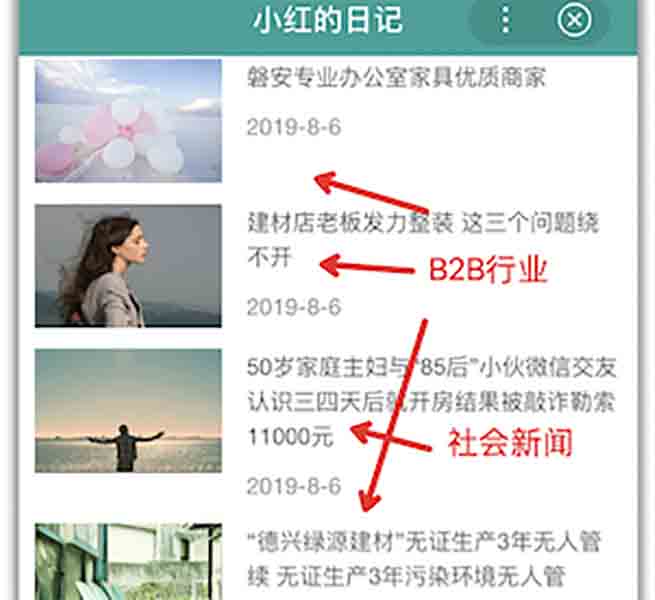Close the 小红的日记 mini program
Image resolution: width=655 pixels, height=600 pixels.
point(573,20)
